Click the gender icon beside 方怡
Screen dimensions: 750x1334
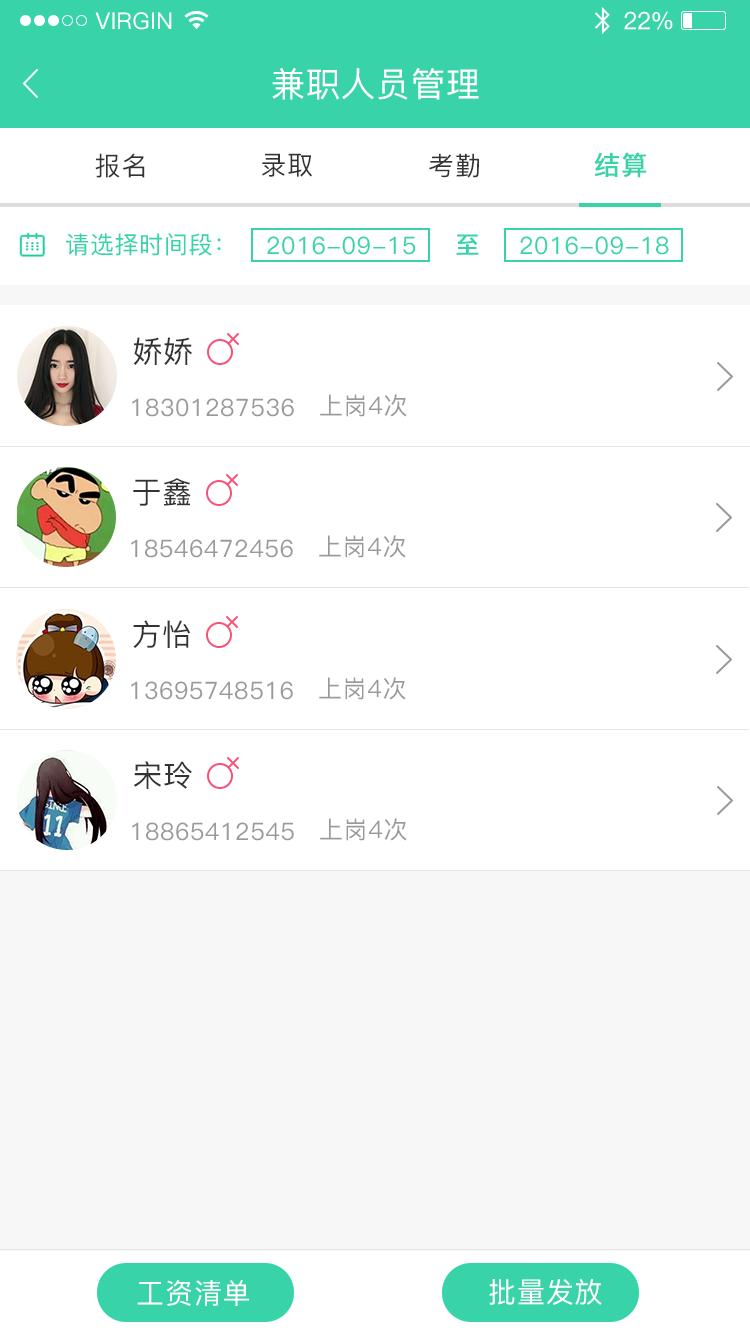(222, 632)
